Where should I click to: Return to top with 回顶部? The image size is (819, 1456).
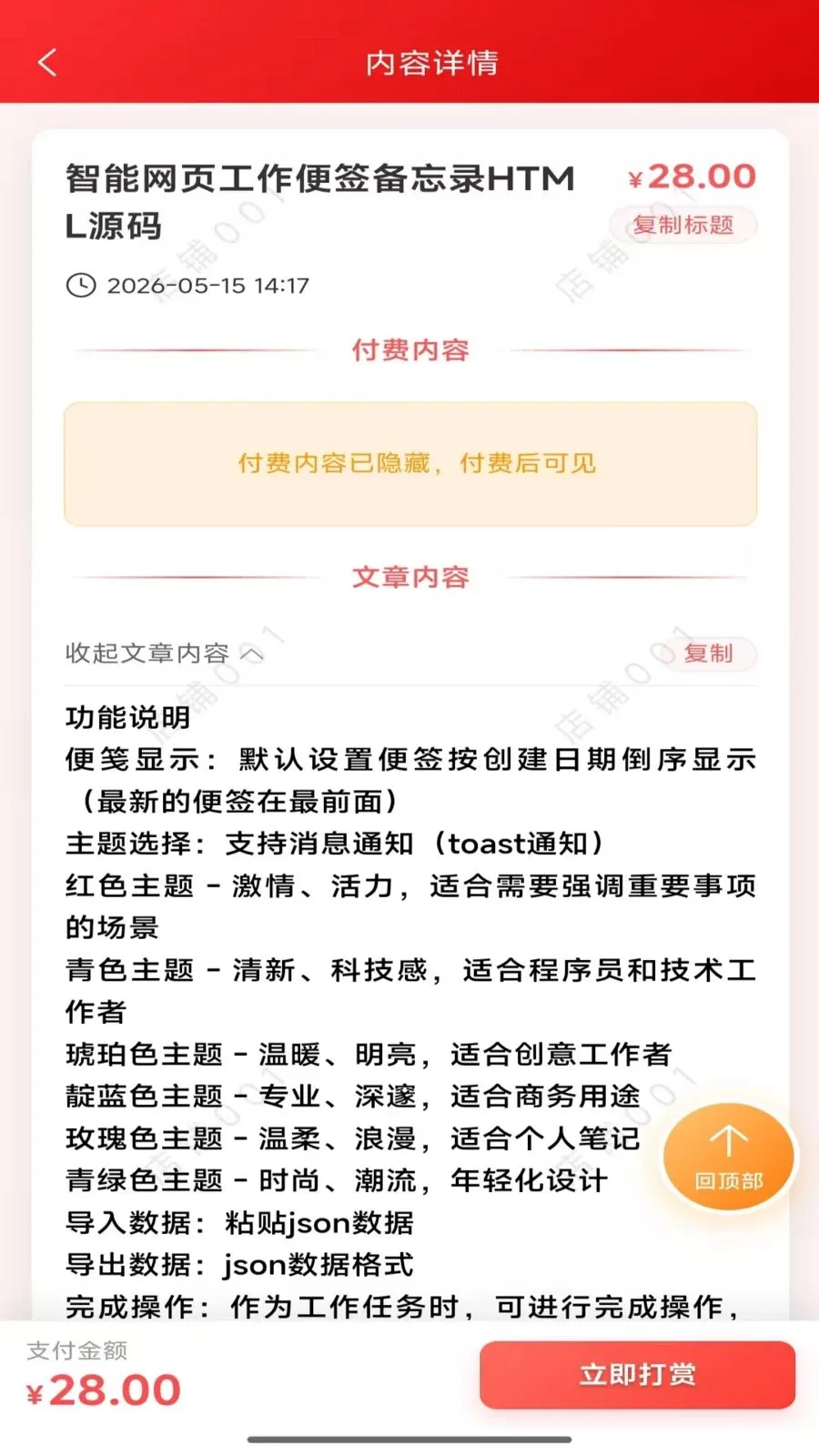[x=729, y=1157]
